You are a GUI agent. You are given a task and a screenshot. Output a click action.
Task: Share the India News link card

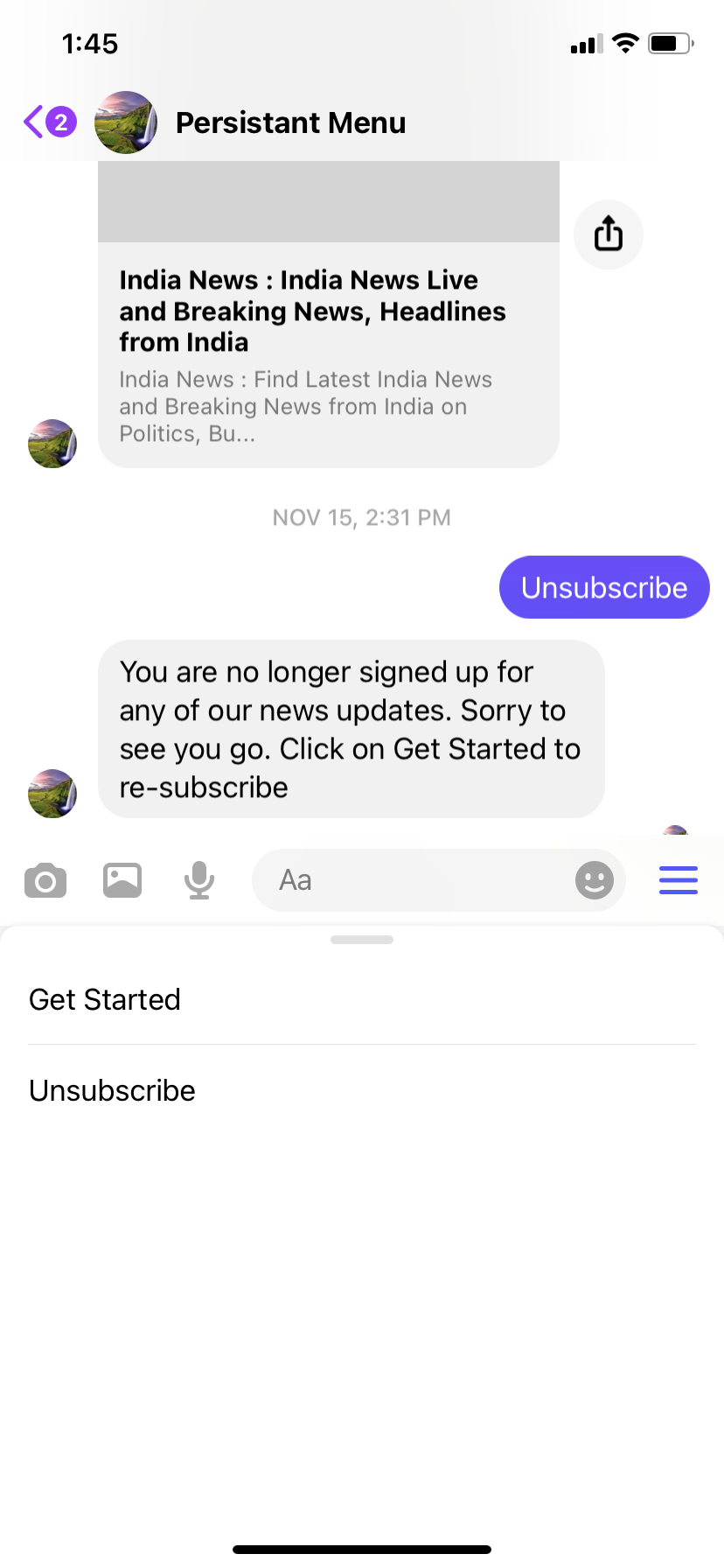tap(608, 234)
